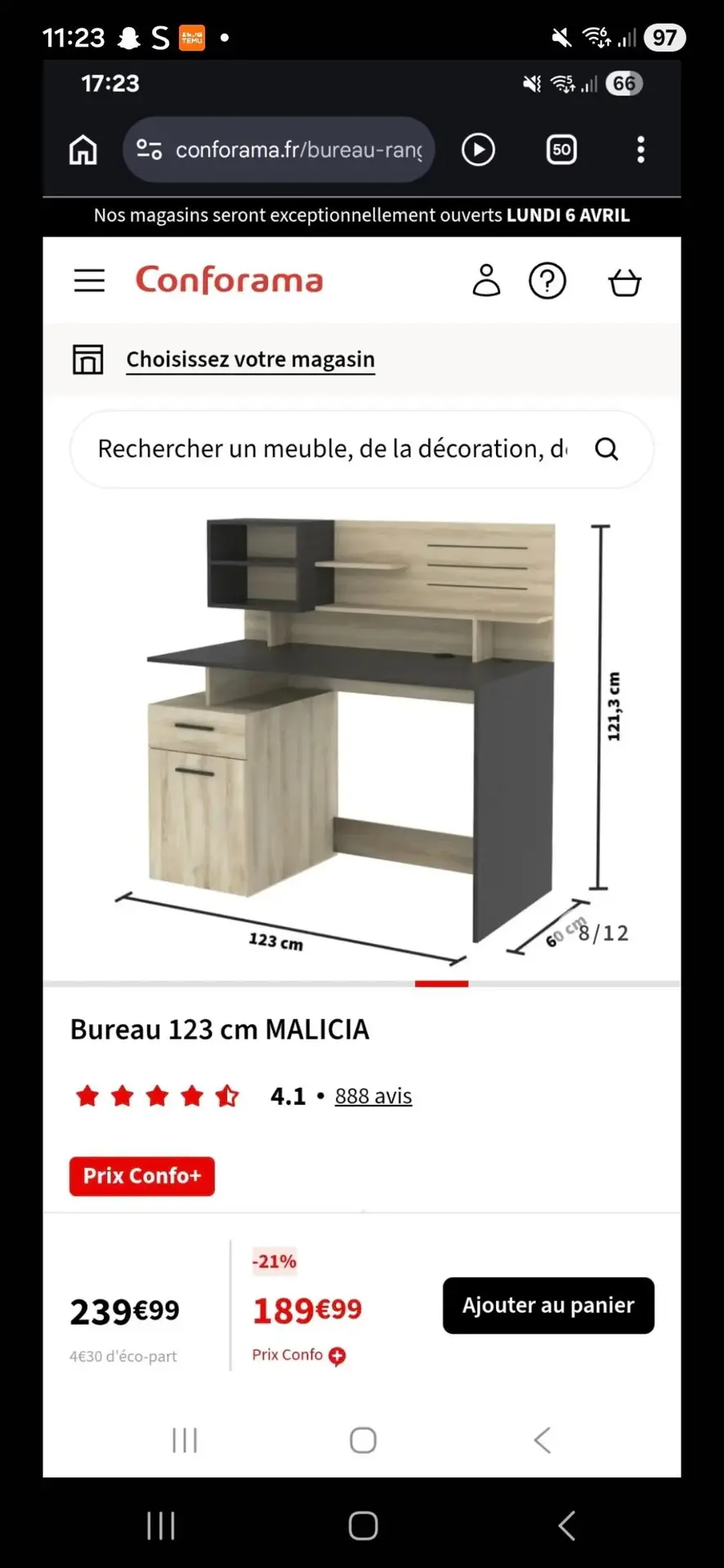Tap the Prix Confo+ red badge
Viewport: 724px width, 1568px height.
[x=142, y=1176]
